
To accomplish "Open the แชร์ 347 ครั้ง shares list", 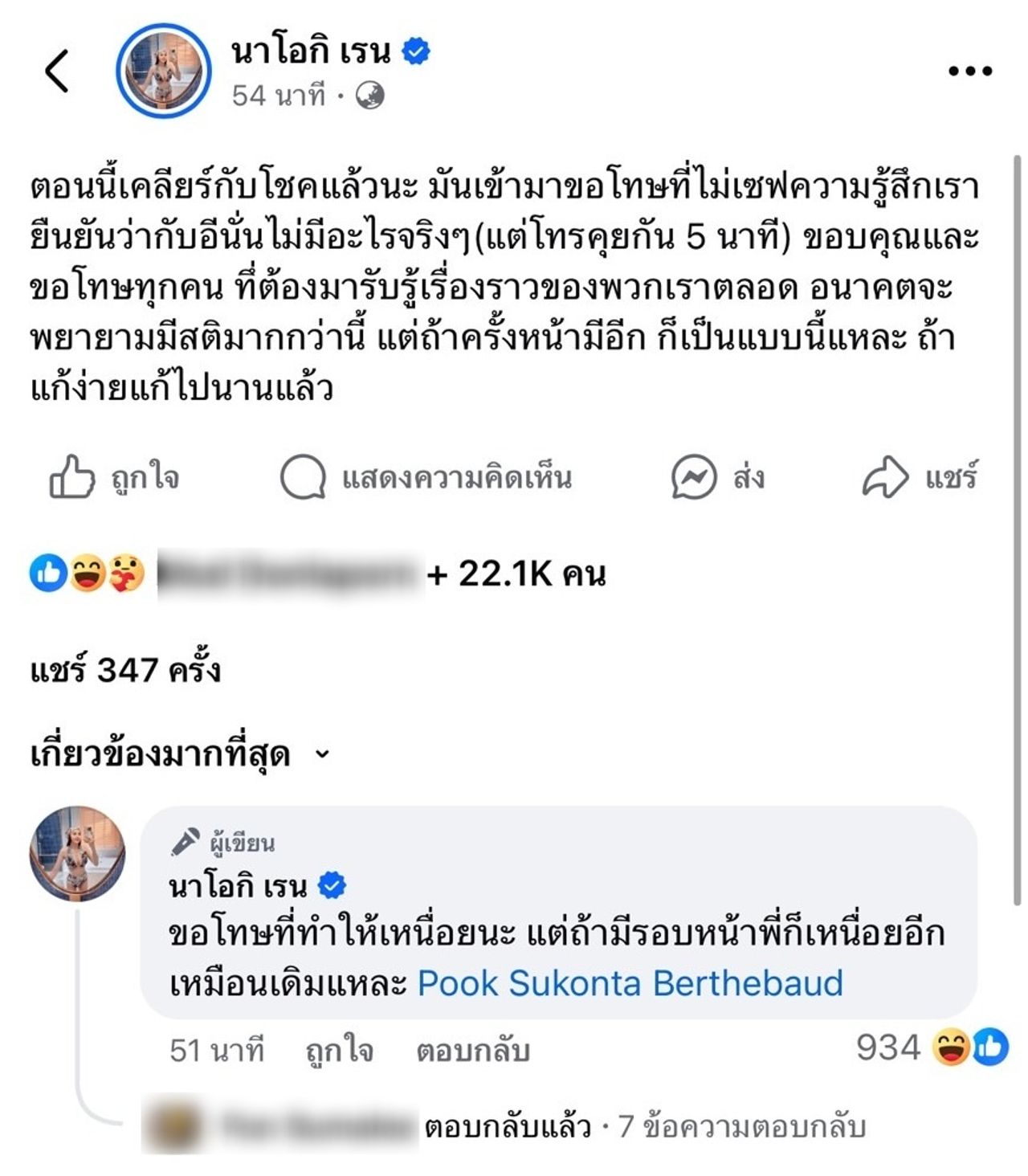I will [125, 669].
